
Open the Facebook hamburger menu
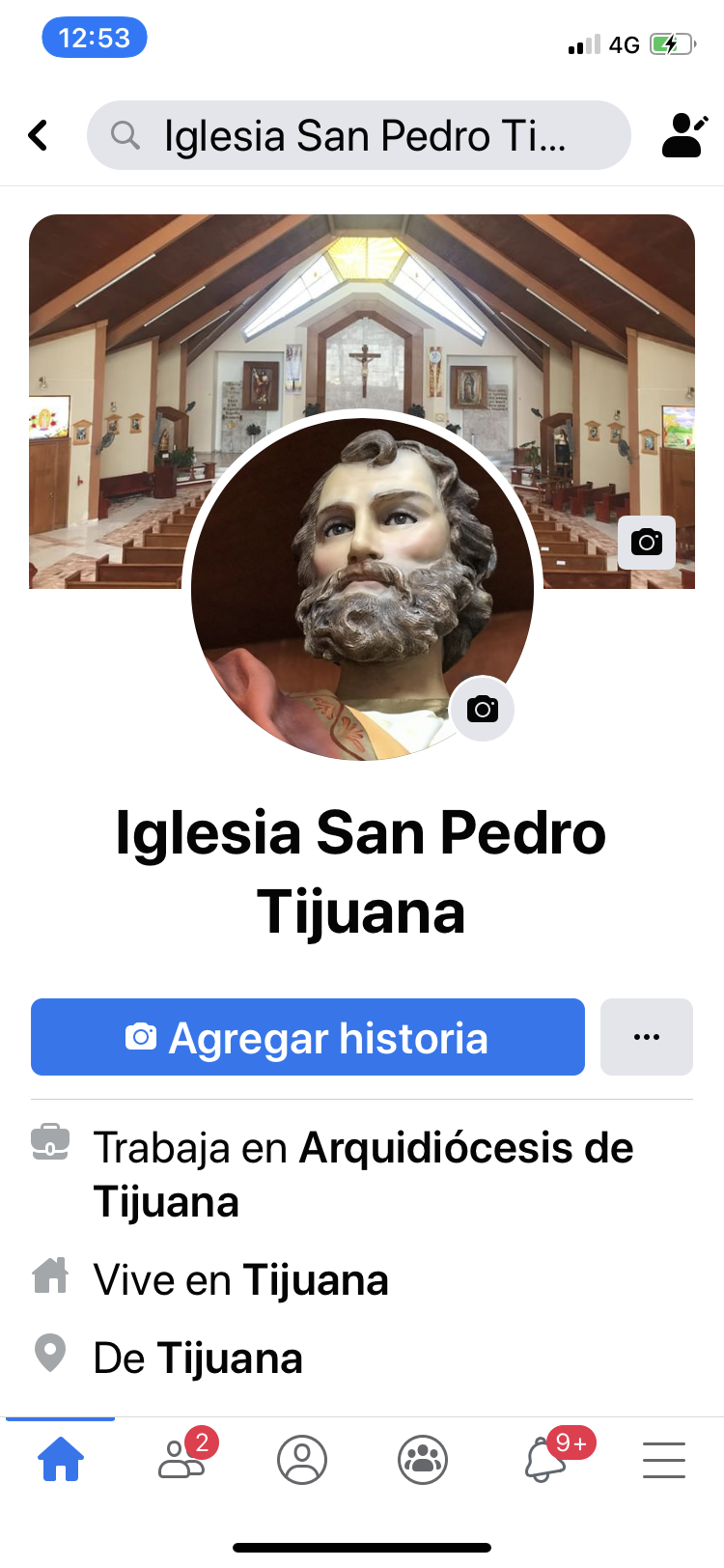click(x=664, y=1460)
